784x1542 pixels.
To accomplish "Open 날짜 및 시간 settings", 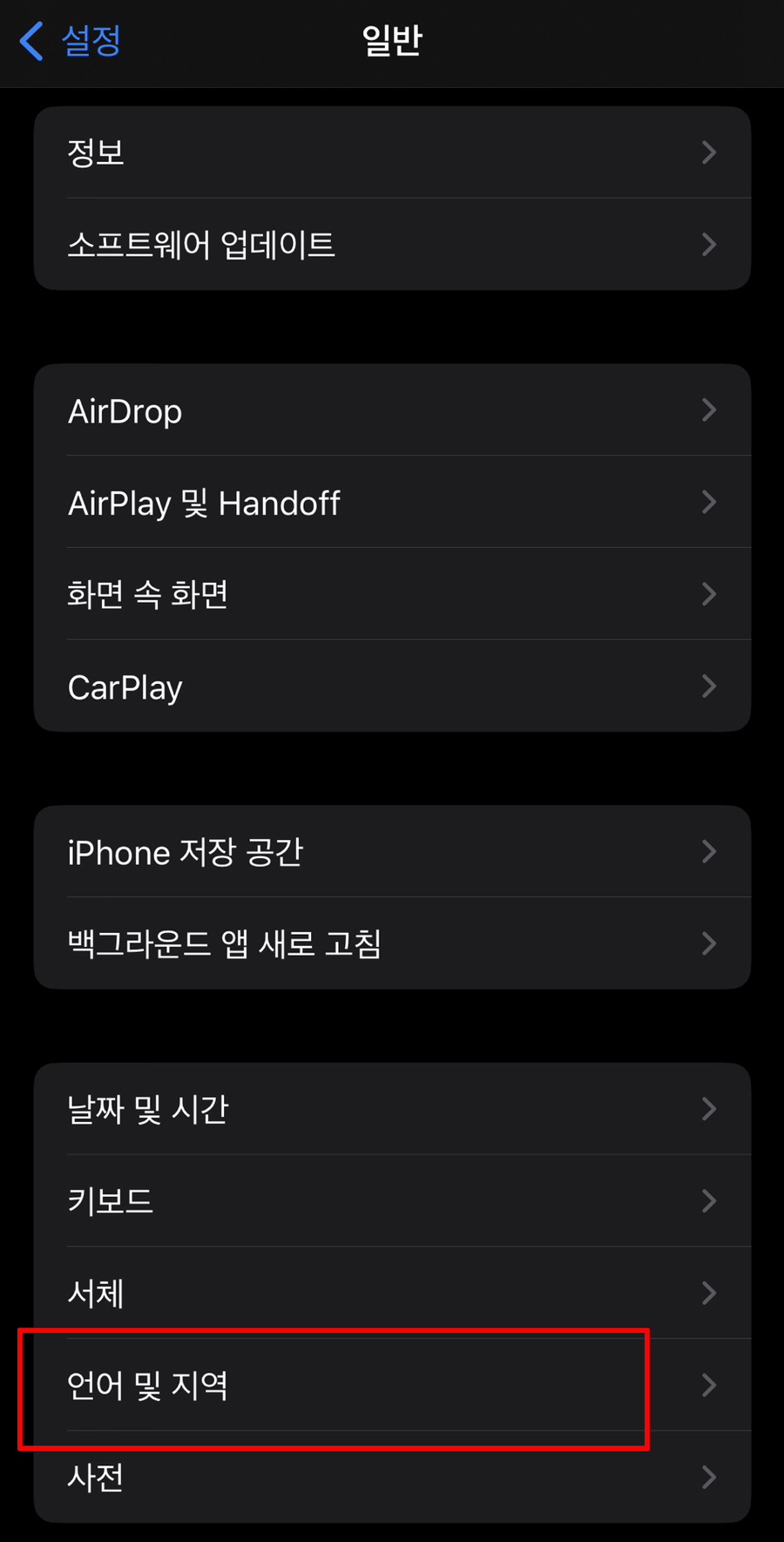I will [x=392, y=1109].
